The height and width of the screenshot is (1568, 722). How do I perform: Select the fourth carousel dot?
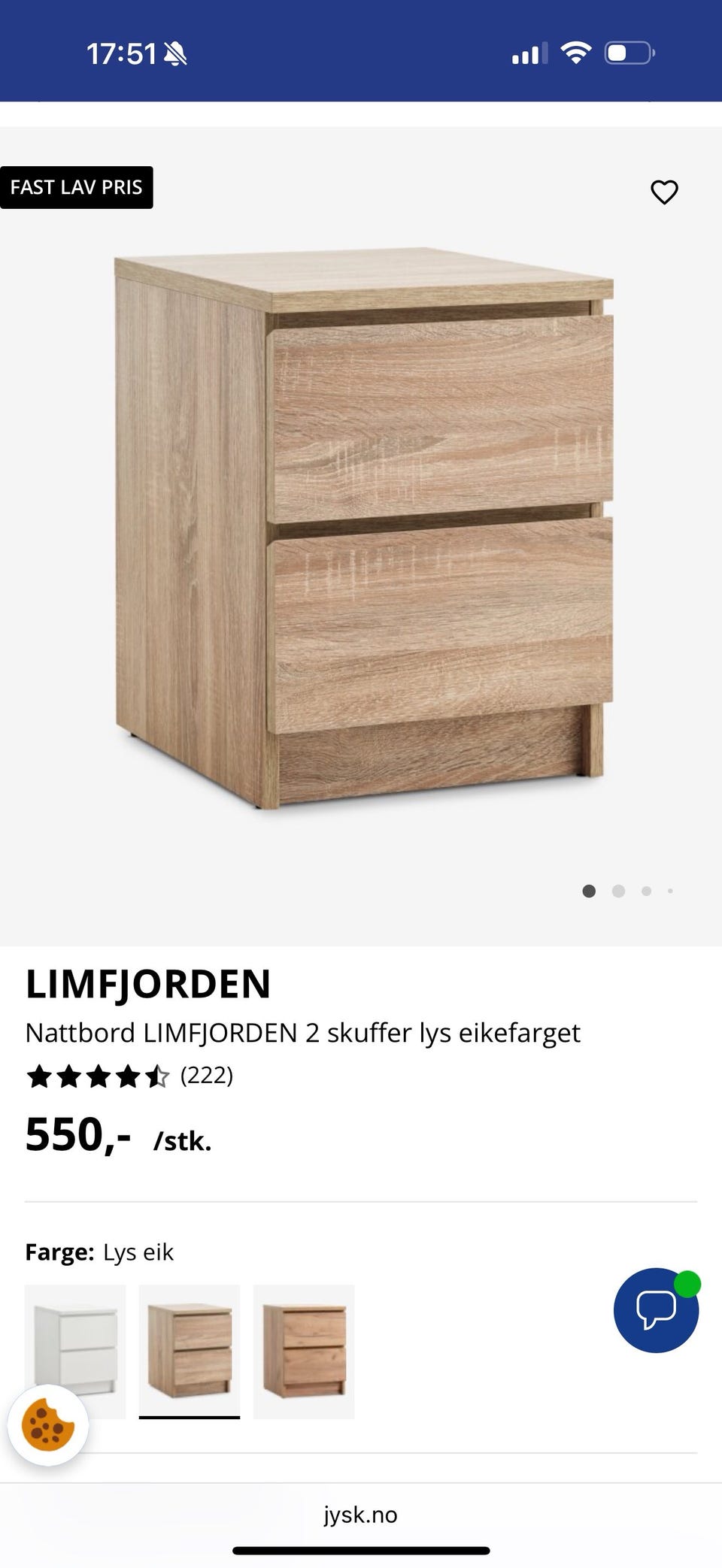point(670,891)
